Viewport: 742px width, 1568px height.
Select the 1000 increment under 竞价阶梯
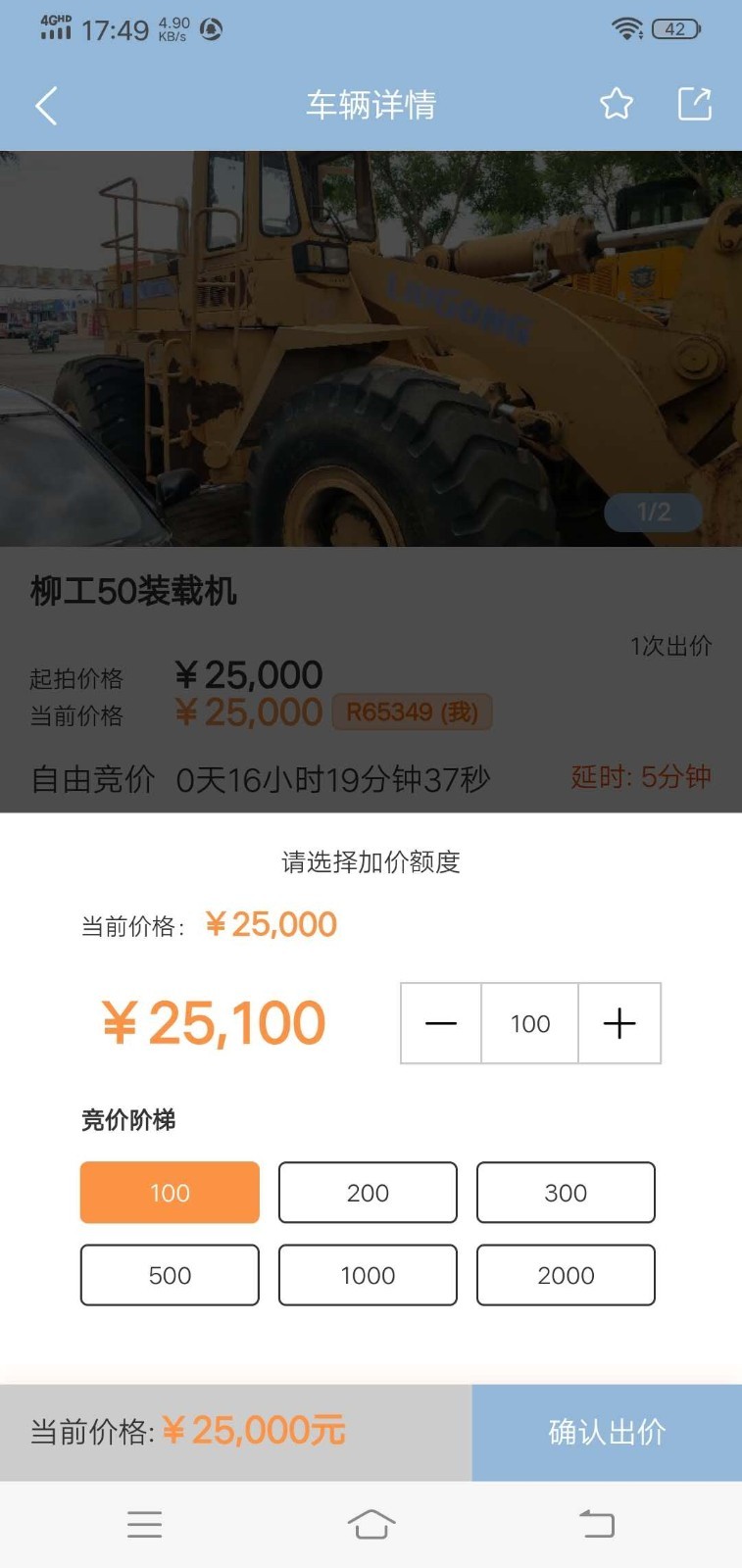368,1275
